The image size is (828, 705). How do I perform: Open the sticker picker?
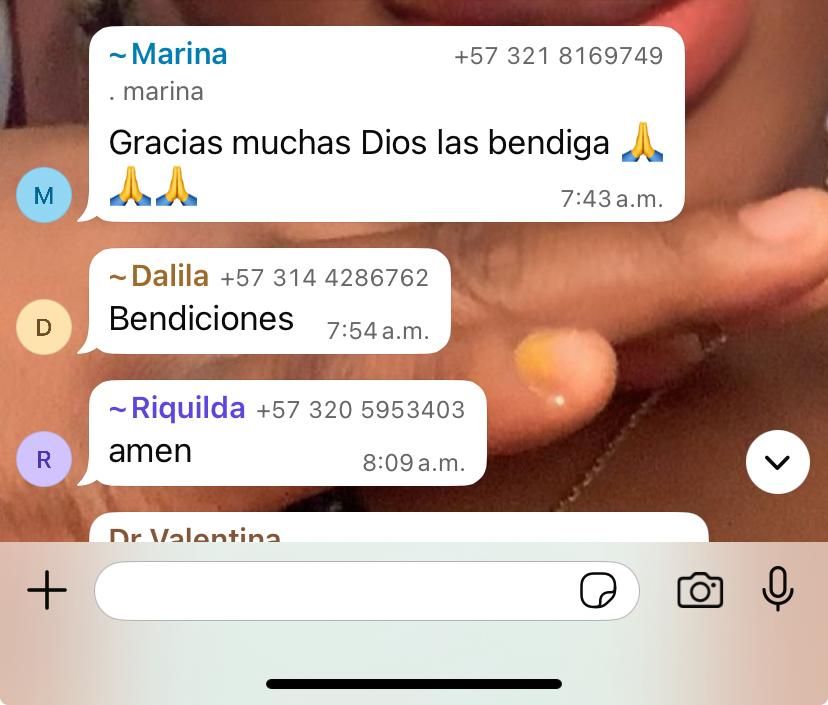[598, 591]
